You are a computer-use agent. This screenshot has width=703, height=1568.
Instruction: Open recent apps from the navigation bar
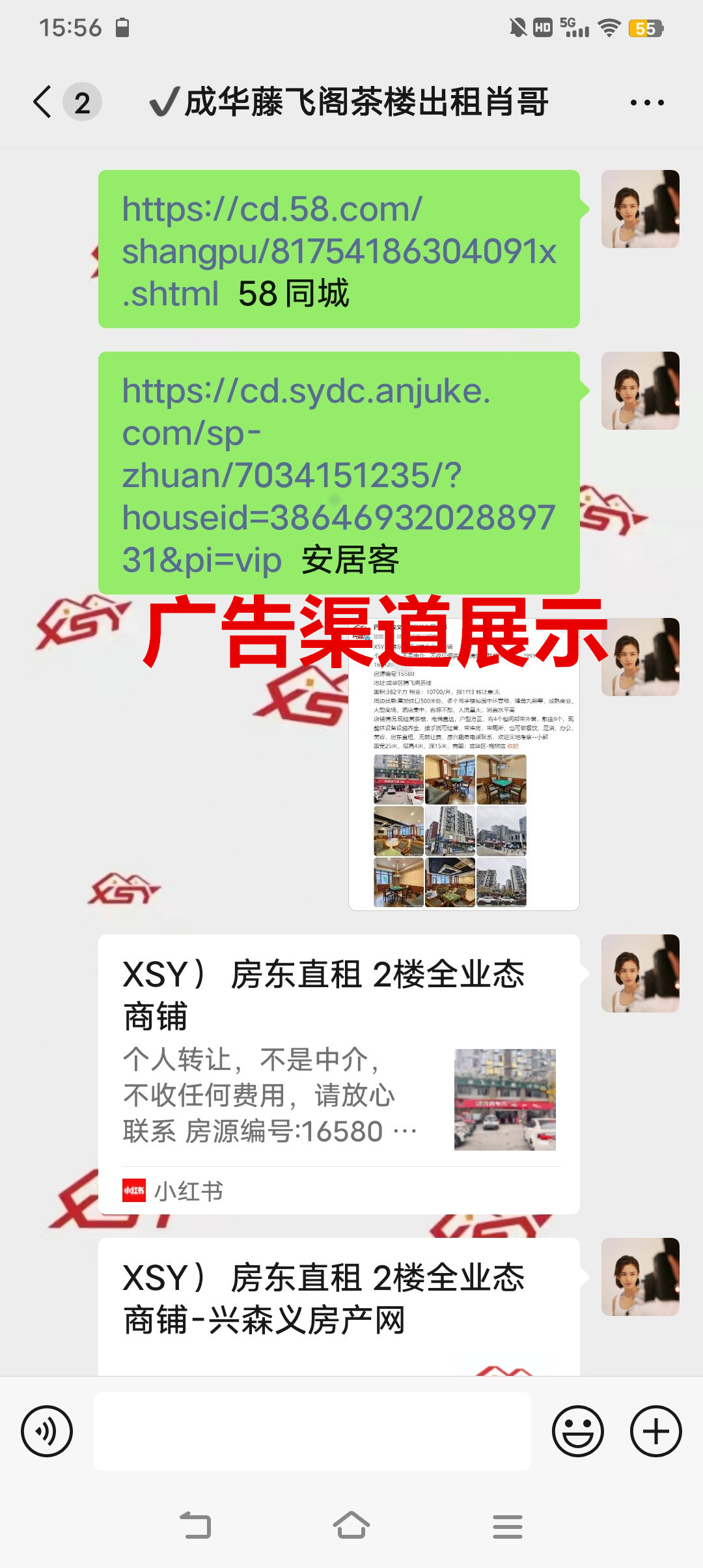pos(508,1526)
